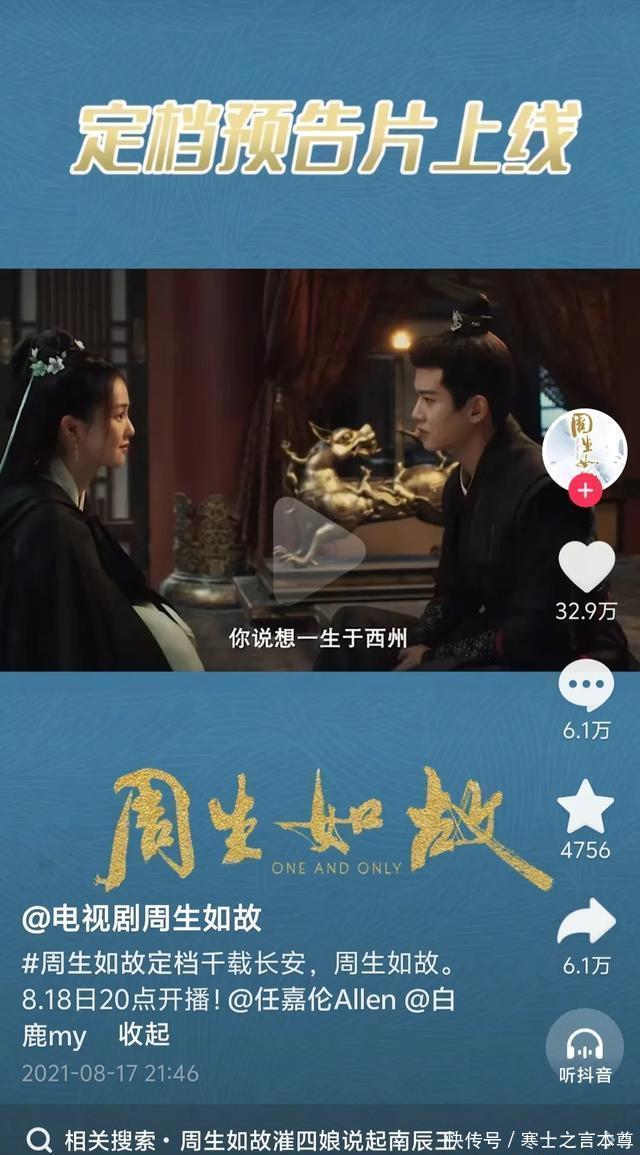Like this video with heart icon
Viewport: 640px width, 1155px height.
click(x=586, y=566)
